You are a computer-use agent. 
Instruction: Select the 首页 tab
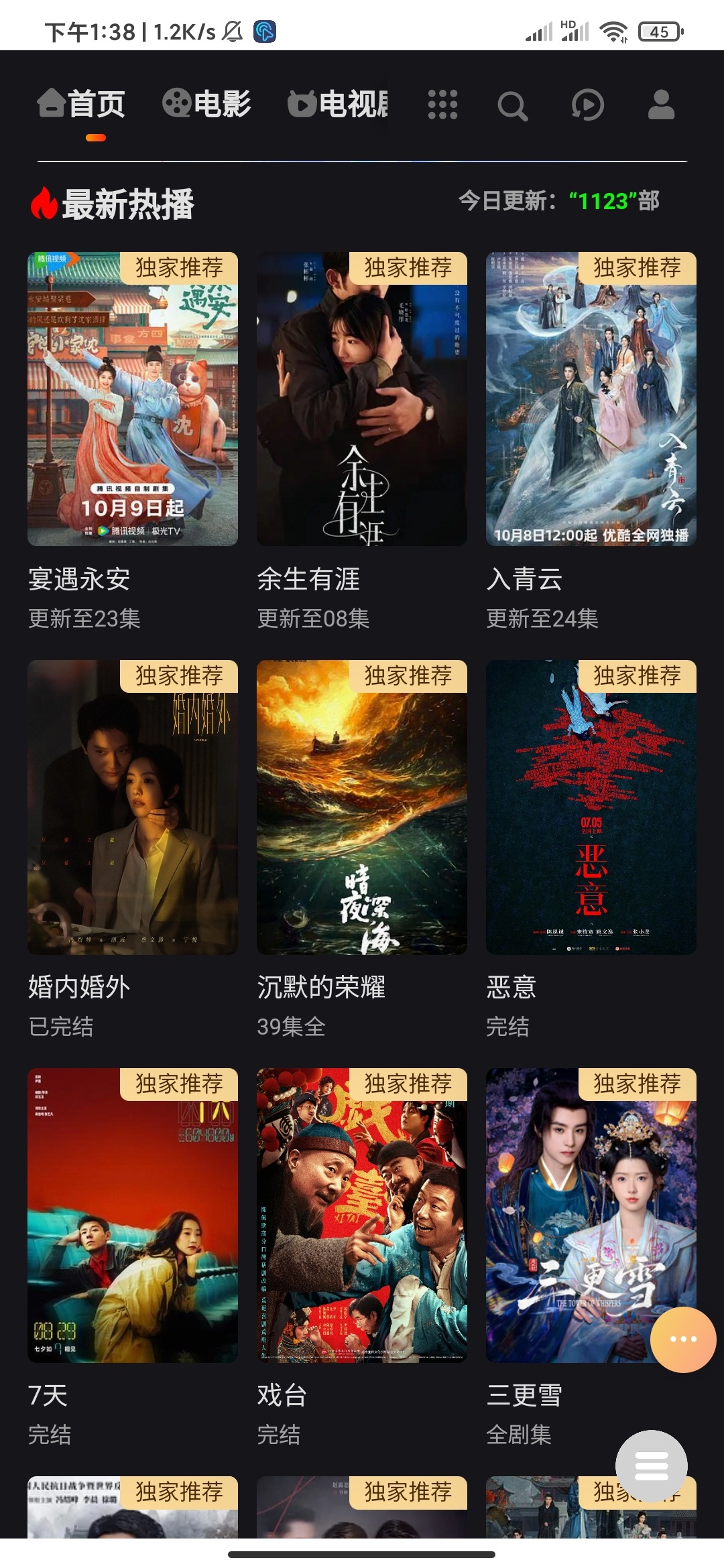(x=82, y=105)
